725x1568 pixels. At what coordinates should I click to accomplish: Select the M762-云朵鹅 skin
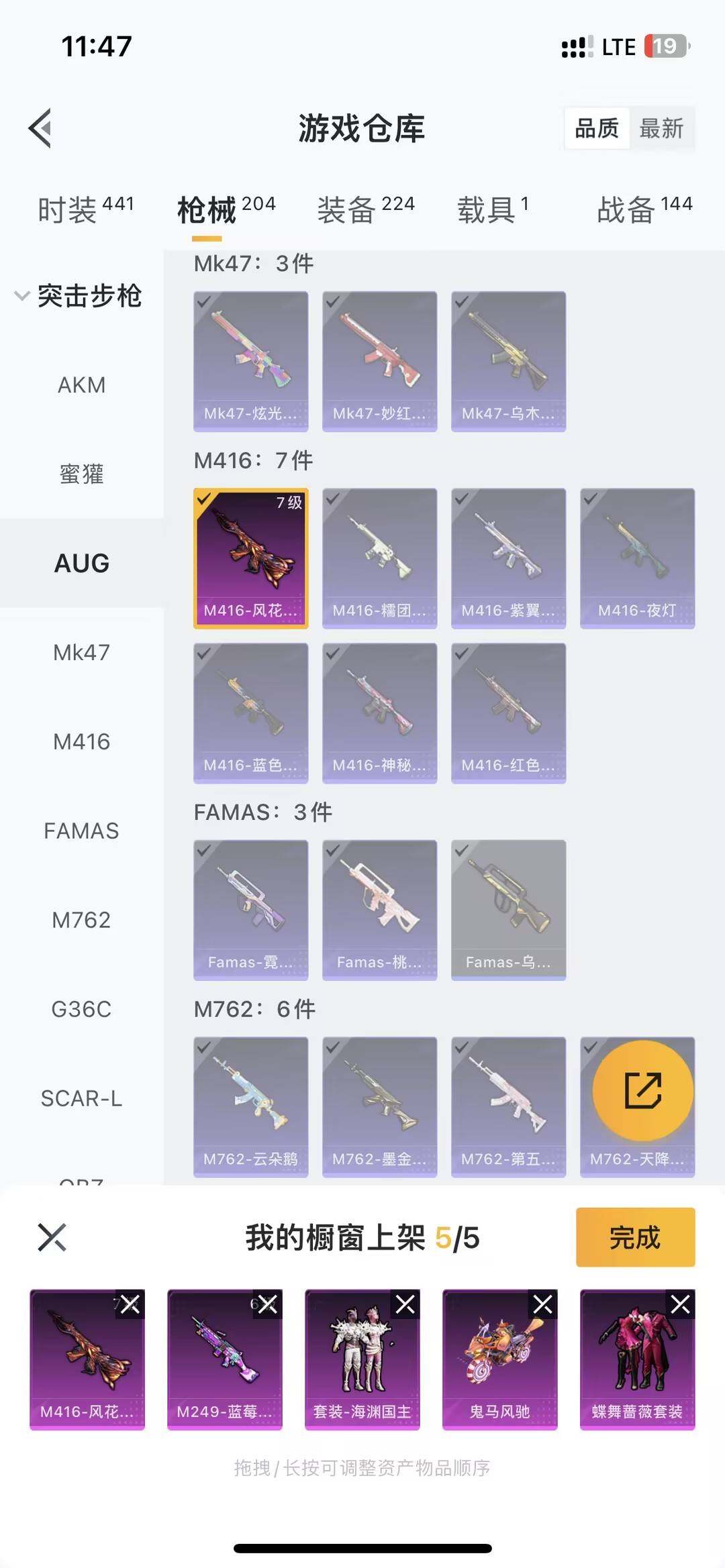point(250,1107)
